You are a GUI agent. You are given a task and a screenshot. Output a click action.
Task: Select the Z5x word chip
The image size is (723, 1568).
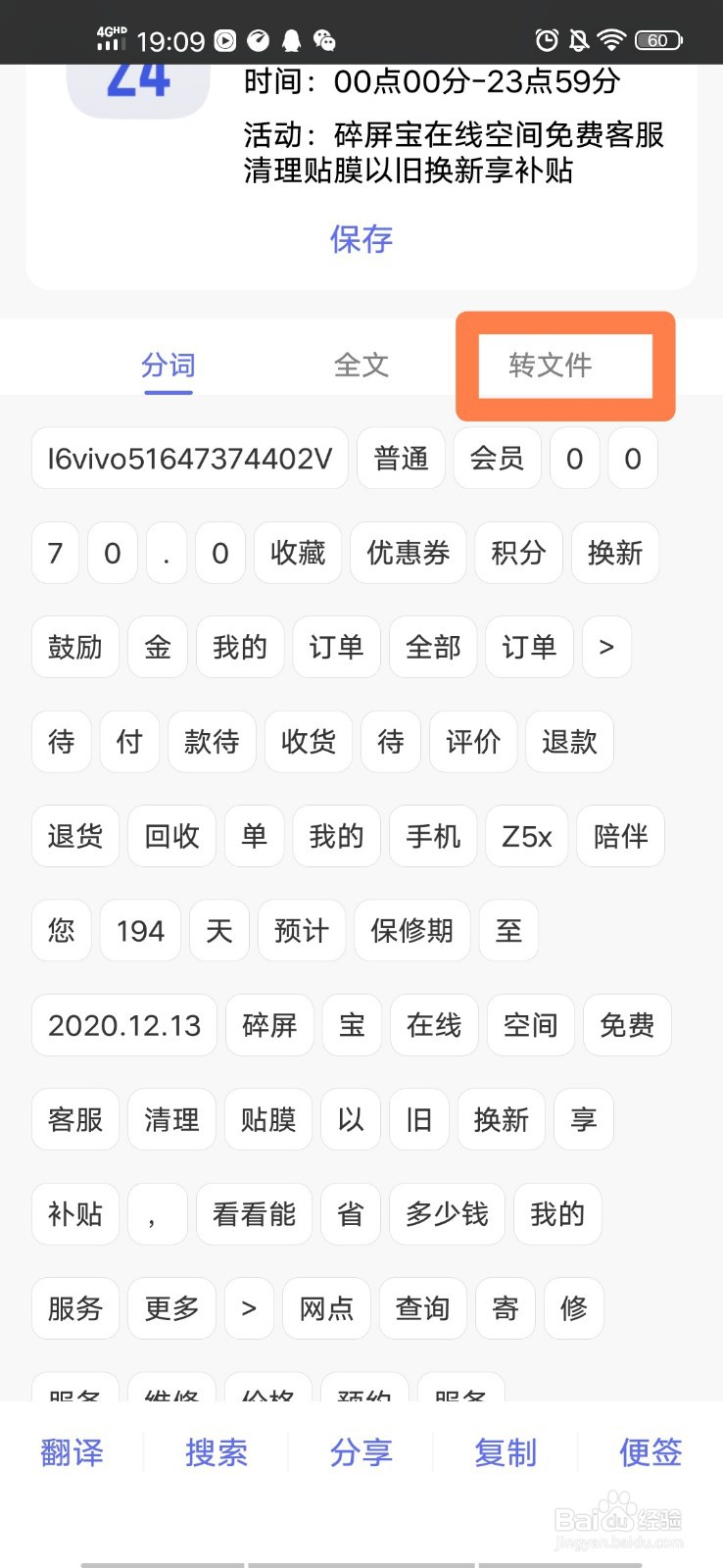(x=525, y=836)
